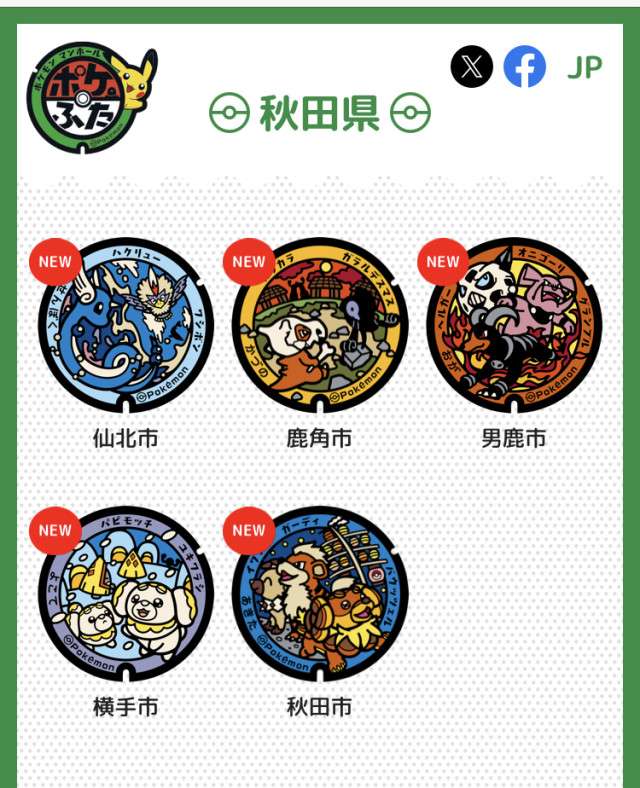The height and width of the screenshot is (788, 640).
Task: Share this page on X
Action: (x=472, y=67)
